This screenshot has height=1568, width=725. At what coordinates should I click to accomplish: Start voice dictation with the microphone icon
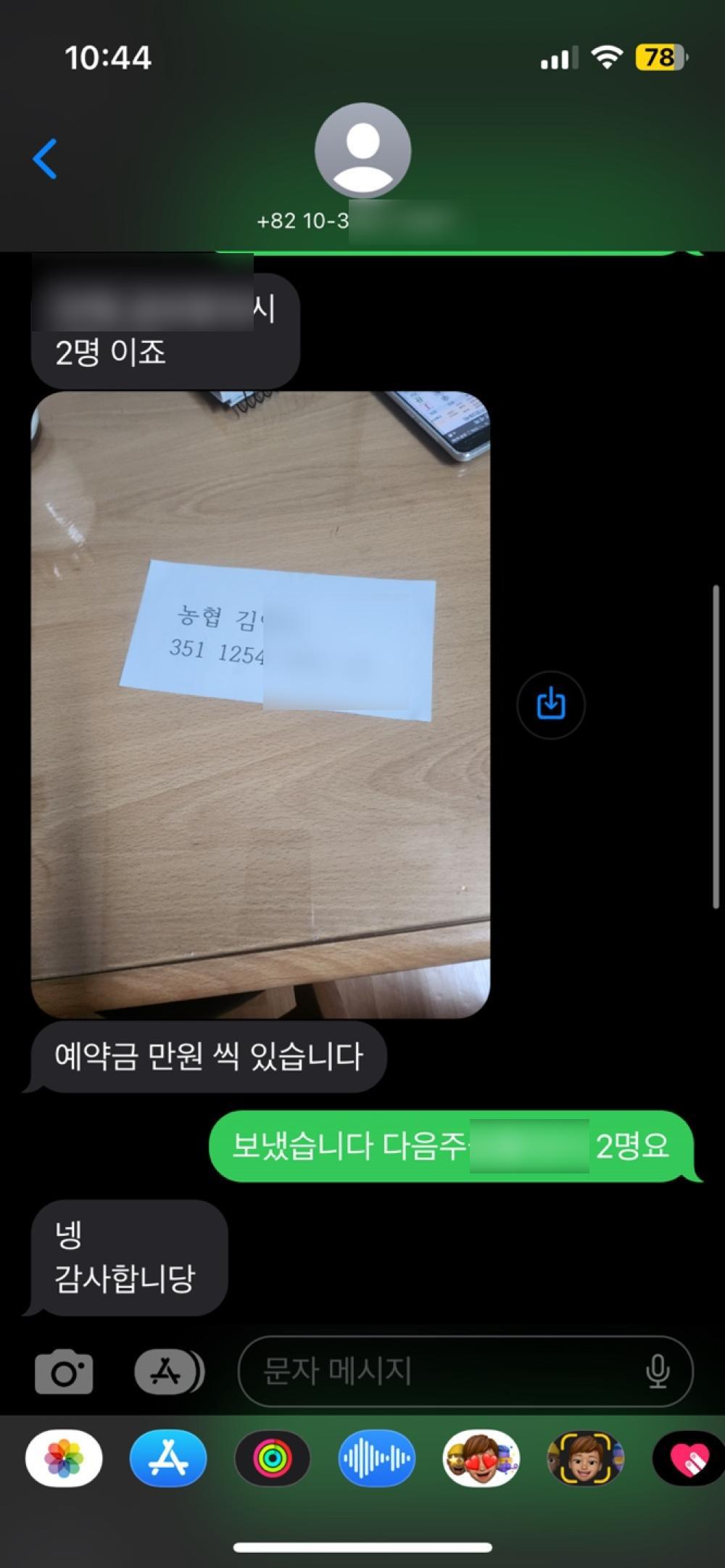[658, 1371]
